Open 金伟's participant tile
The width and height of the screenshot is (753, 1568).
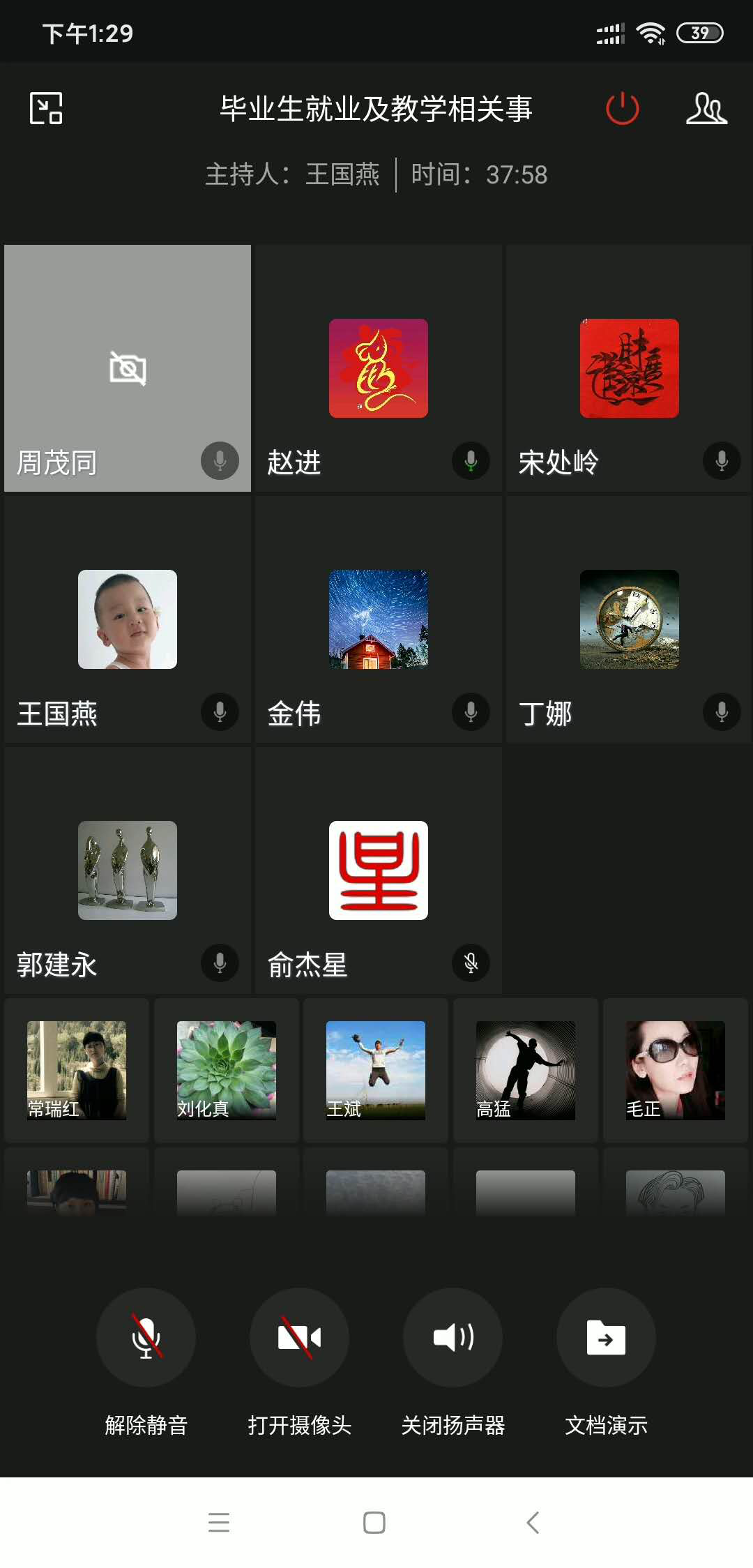click(x=379, y=619)
